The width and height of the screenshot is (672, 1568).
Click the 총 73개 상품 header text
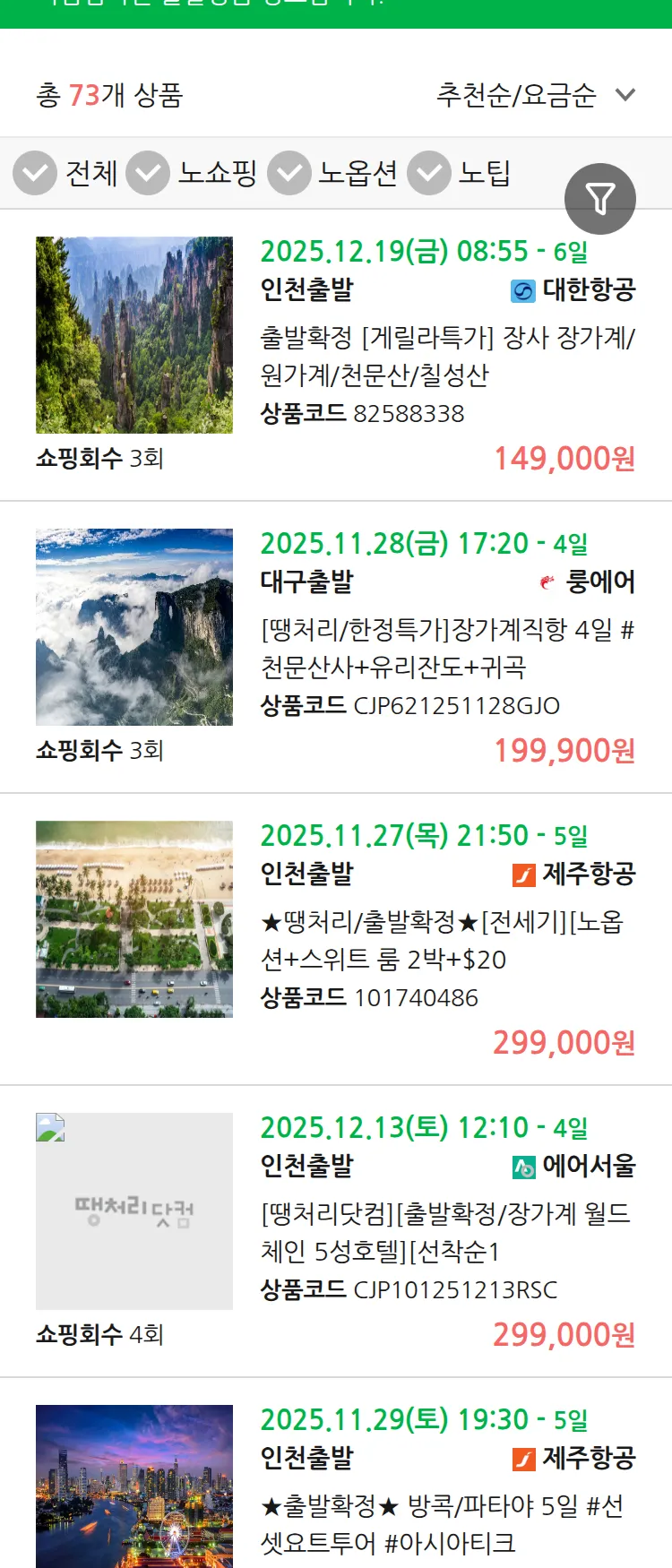coord(108,94)
